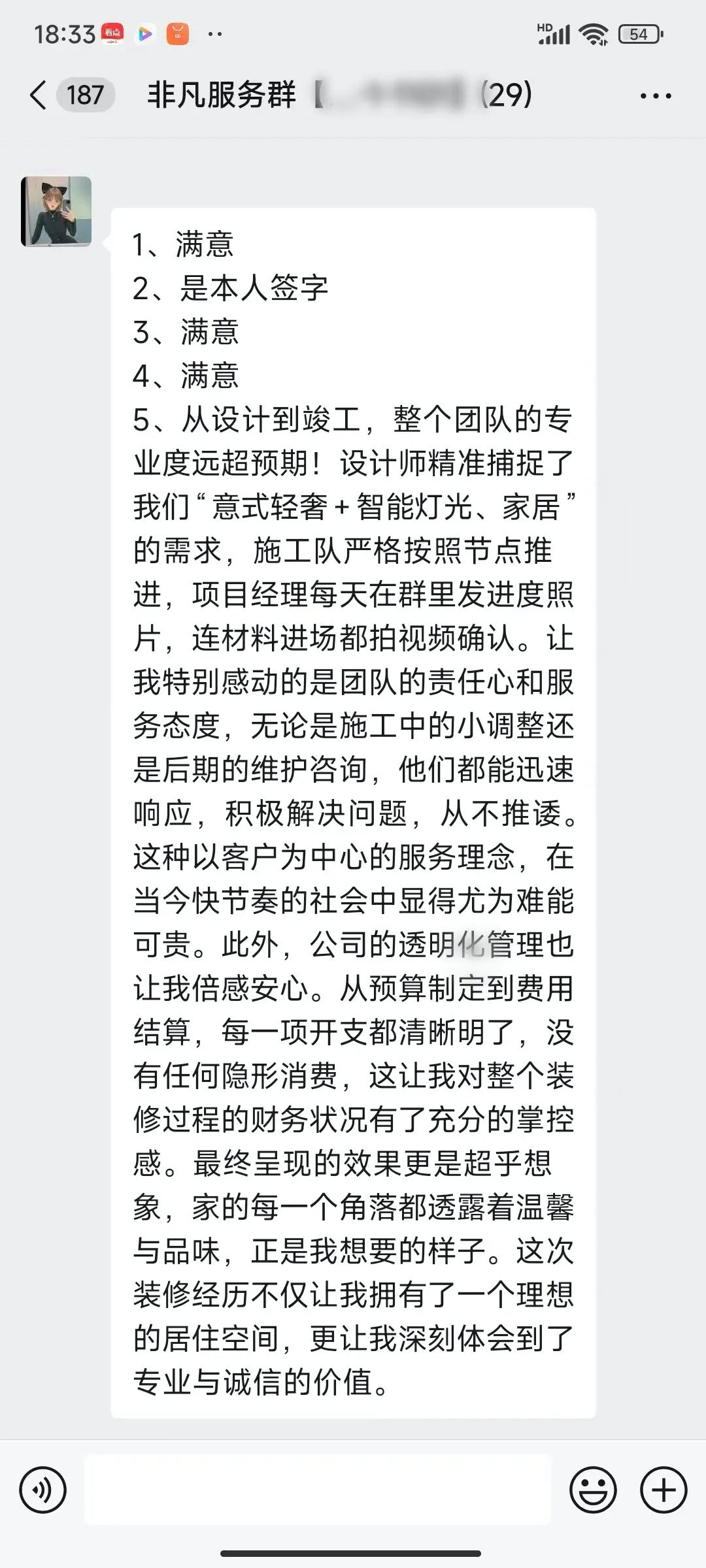Go back to the chat list
706x1568 pixels.
39,95
